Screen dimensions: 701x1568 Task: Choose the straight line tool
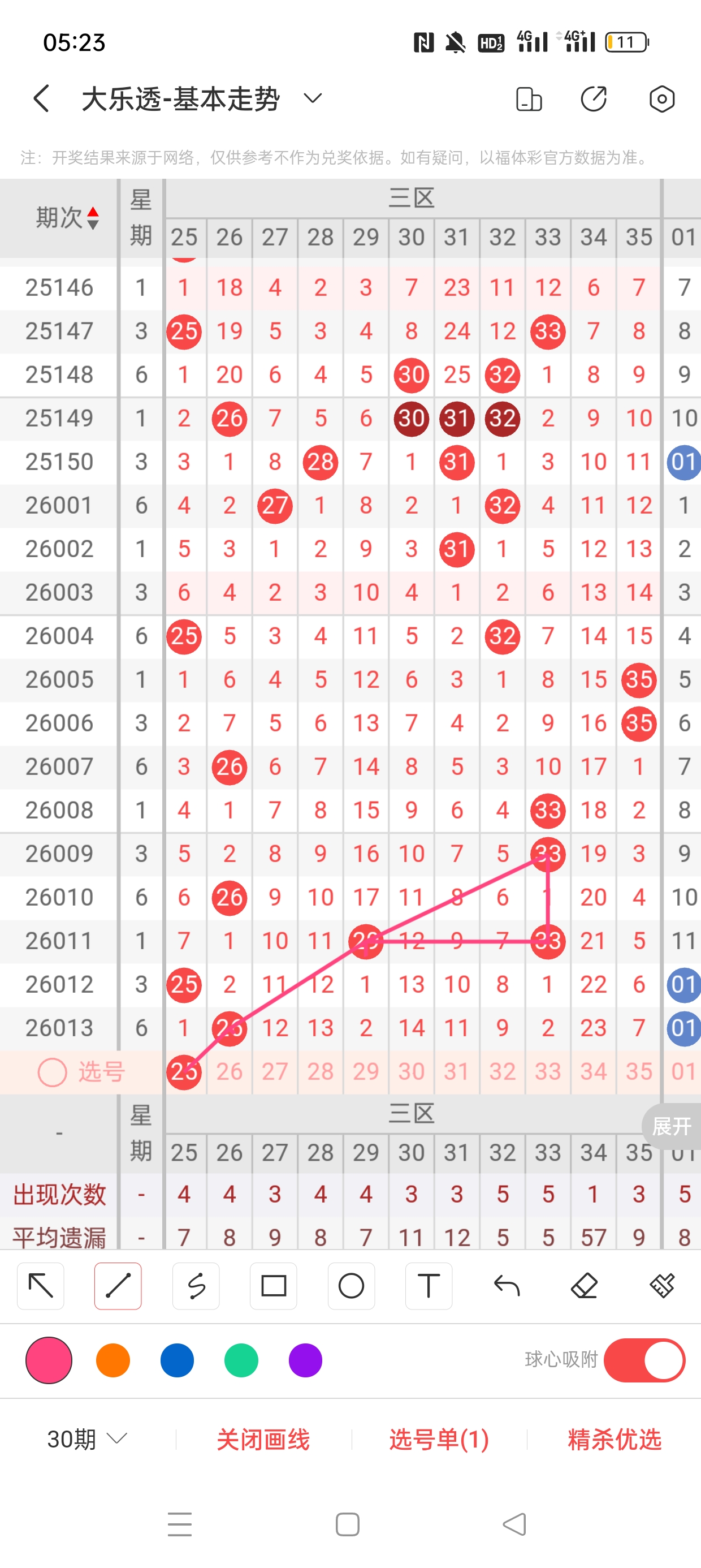pyautogui.click(x=118, y=1286)
